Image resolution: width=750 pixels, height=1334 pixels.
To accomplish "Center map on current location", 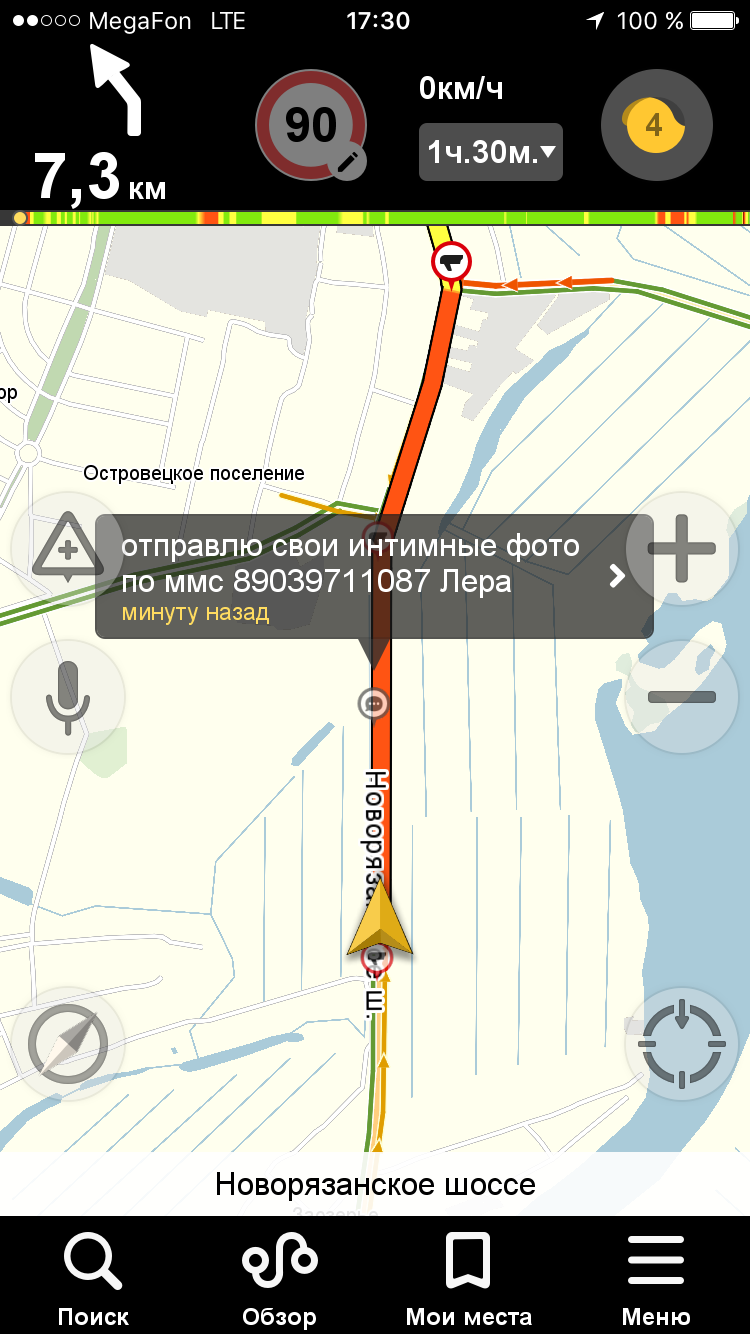I will tap(681, 1044).
